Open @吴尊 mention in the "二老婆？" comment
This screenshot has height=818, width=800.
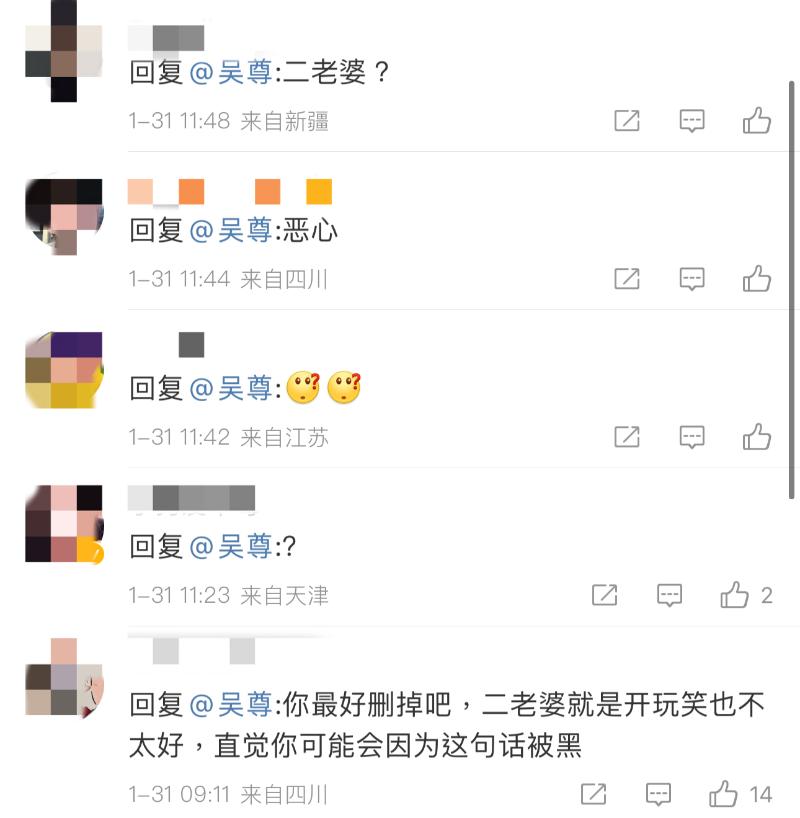coord(231,73)
